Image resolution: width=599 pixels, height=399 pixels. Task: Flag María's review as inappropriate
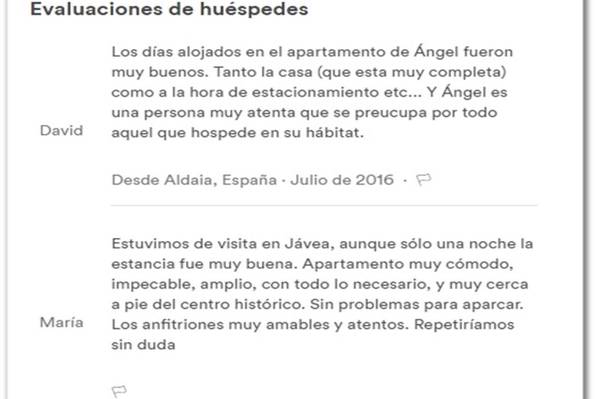pyautogui.click(x=119, y=391)
